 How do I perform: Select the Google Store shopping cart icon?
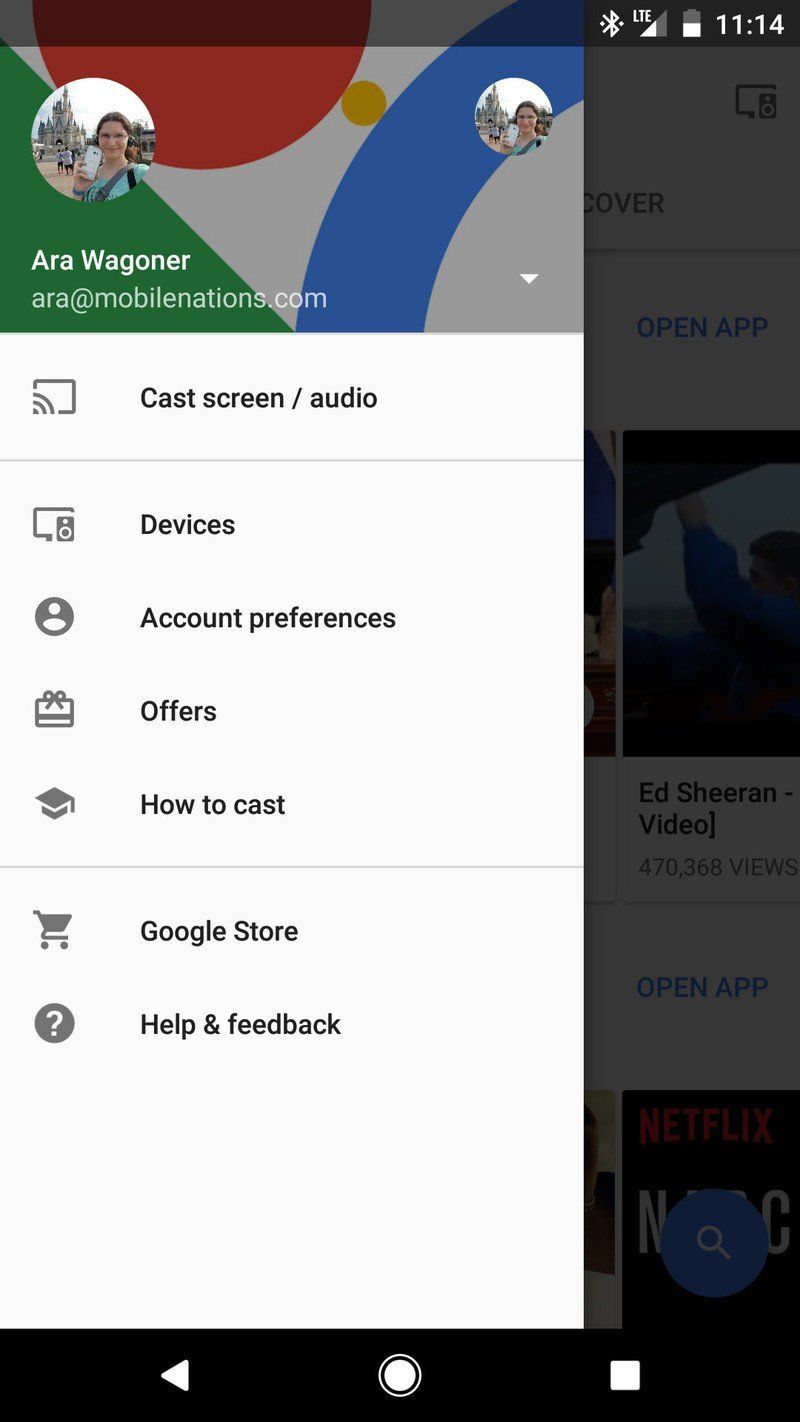(x=54, y=930)
